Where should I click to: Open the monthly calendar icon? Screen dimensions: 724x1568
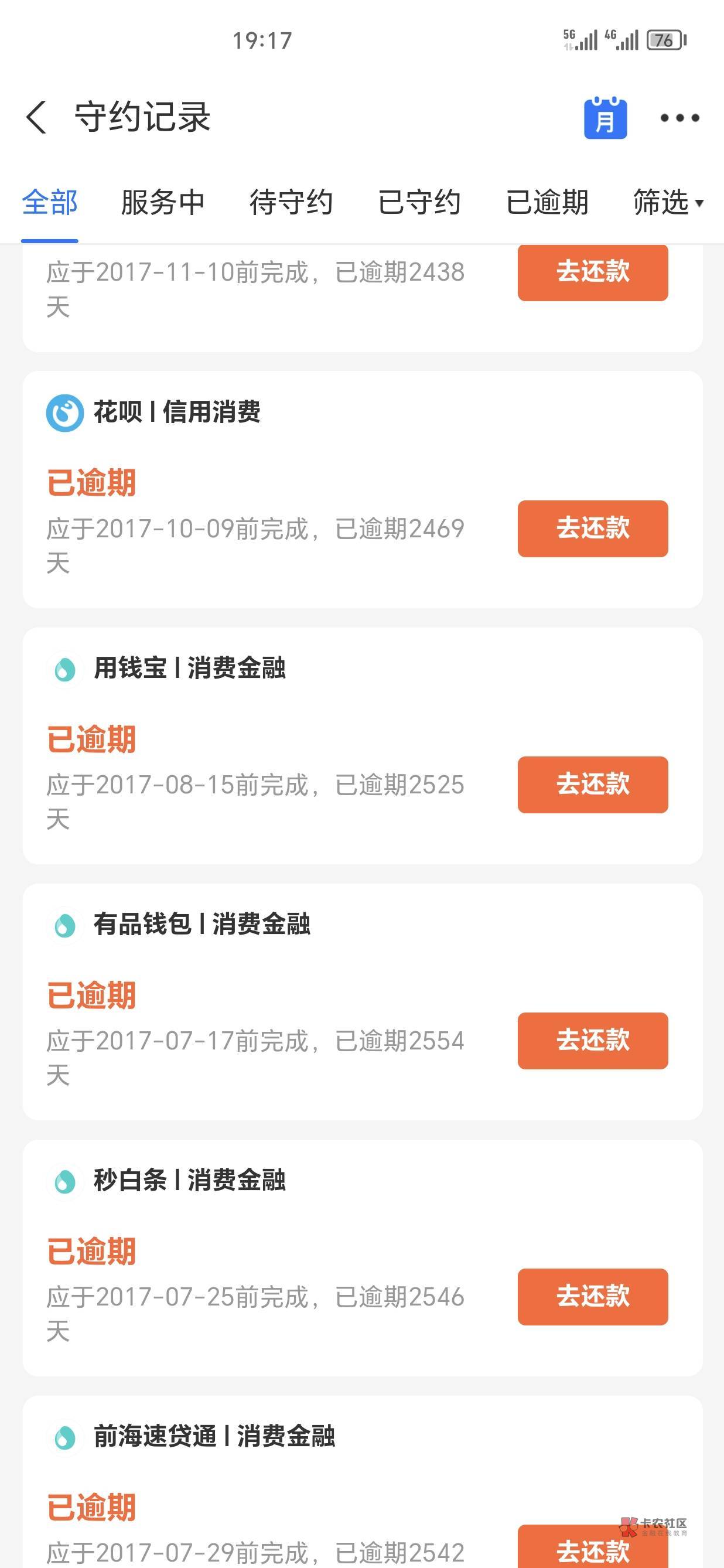[605, 117]
